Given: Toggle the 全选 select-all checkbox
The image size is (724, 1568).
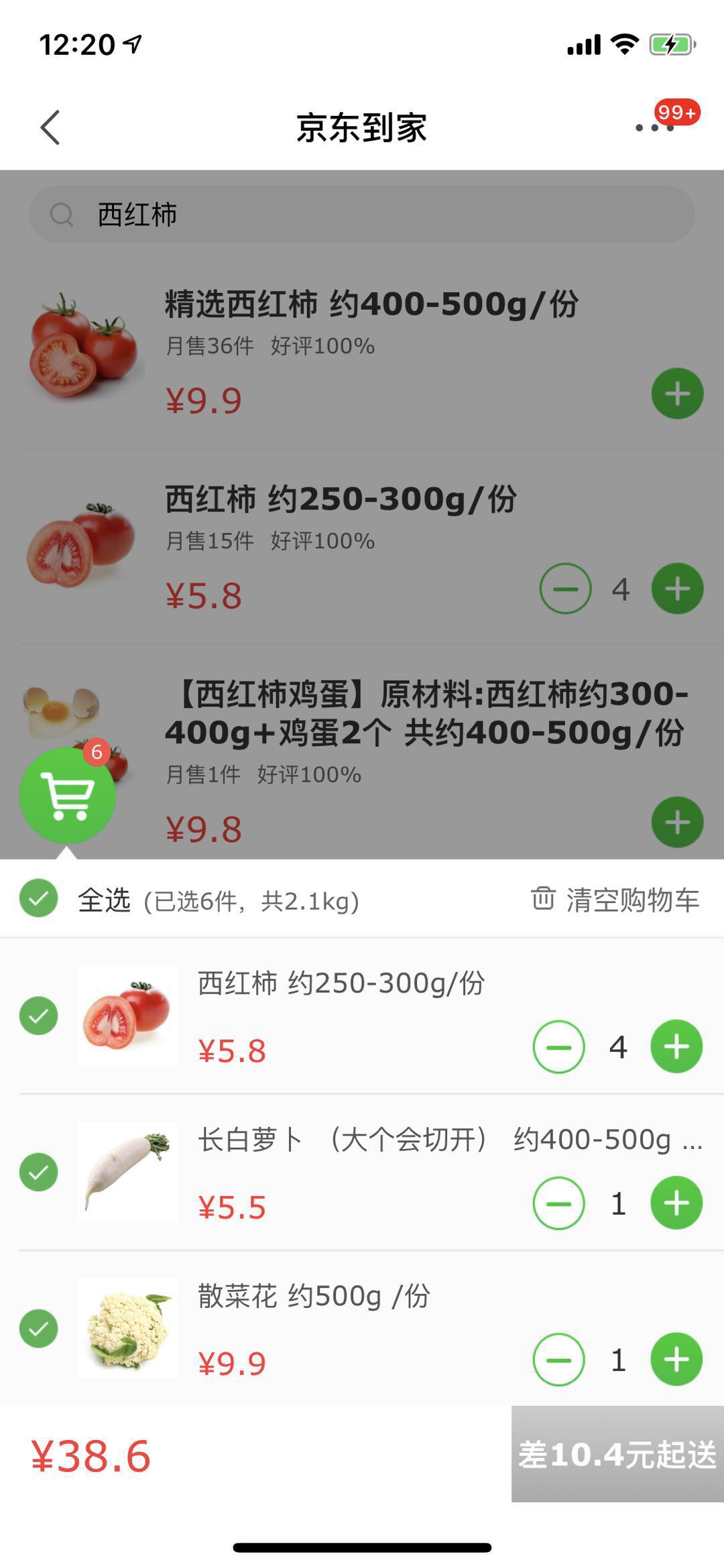Looking at the screenshot, I should tap(39, 898).
